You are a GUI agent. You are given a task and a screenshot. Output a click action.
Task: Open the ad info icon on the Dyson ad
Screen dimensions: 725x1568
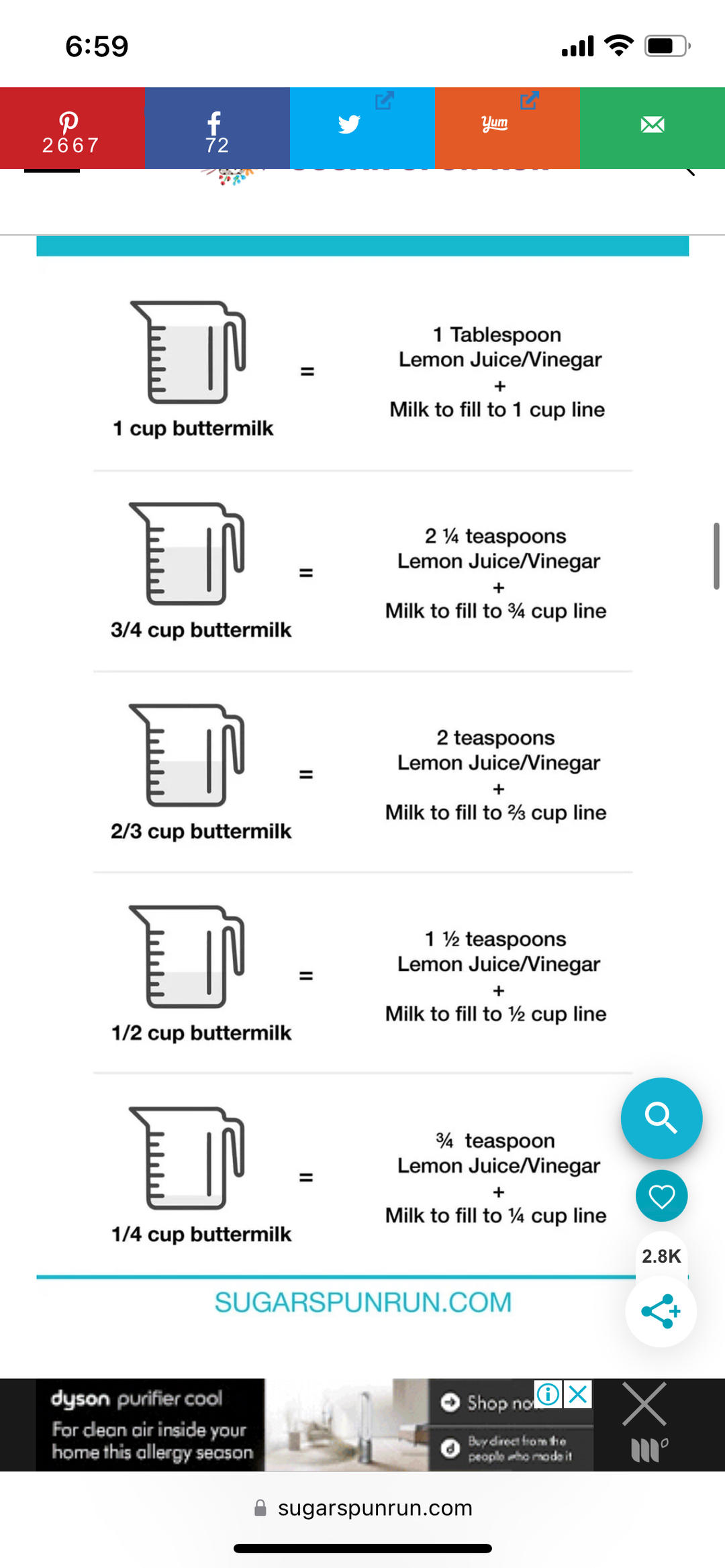point(548,1394)
